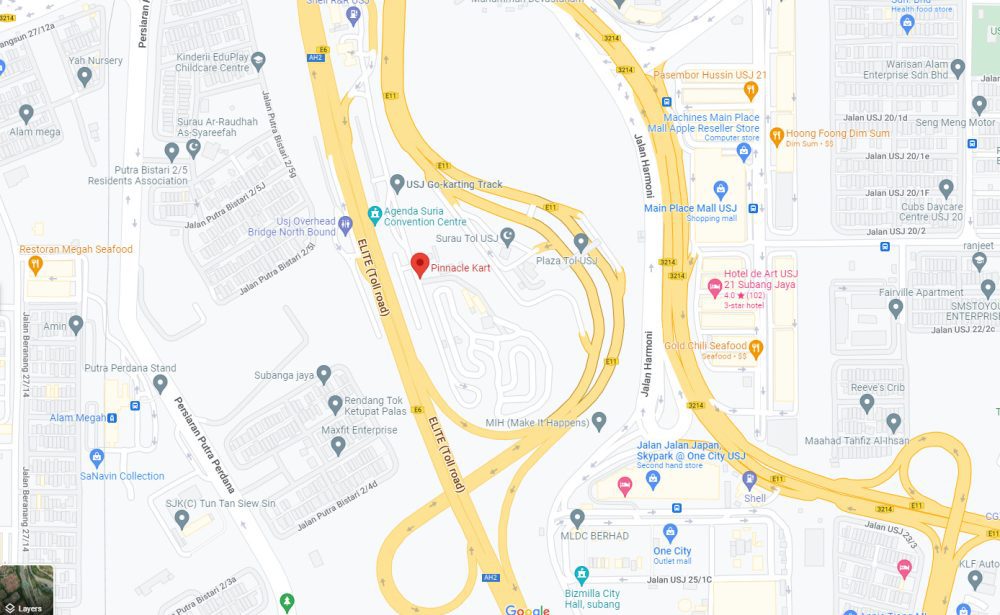The width and height of the screenshot is (1000, 615).
Task: Select One City outlet mall marker
Action: (x=671, y=533)
